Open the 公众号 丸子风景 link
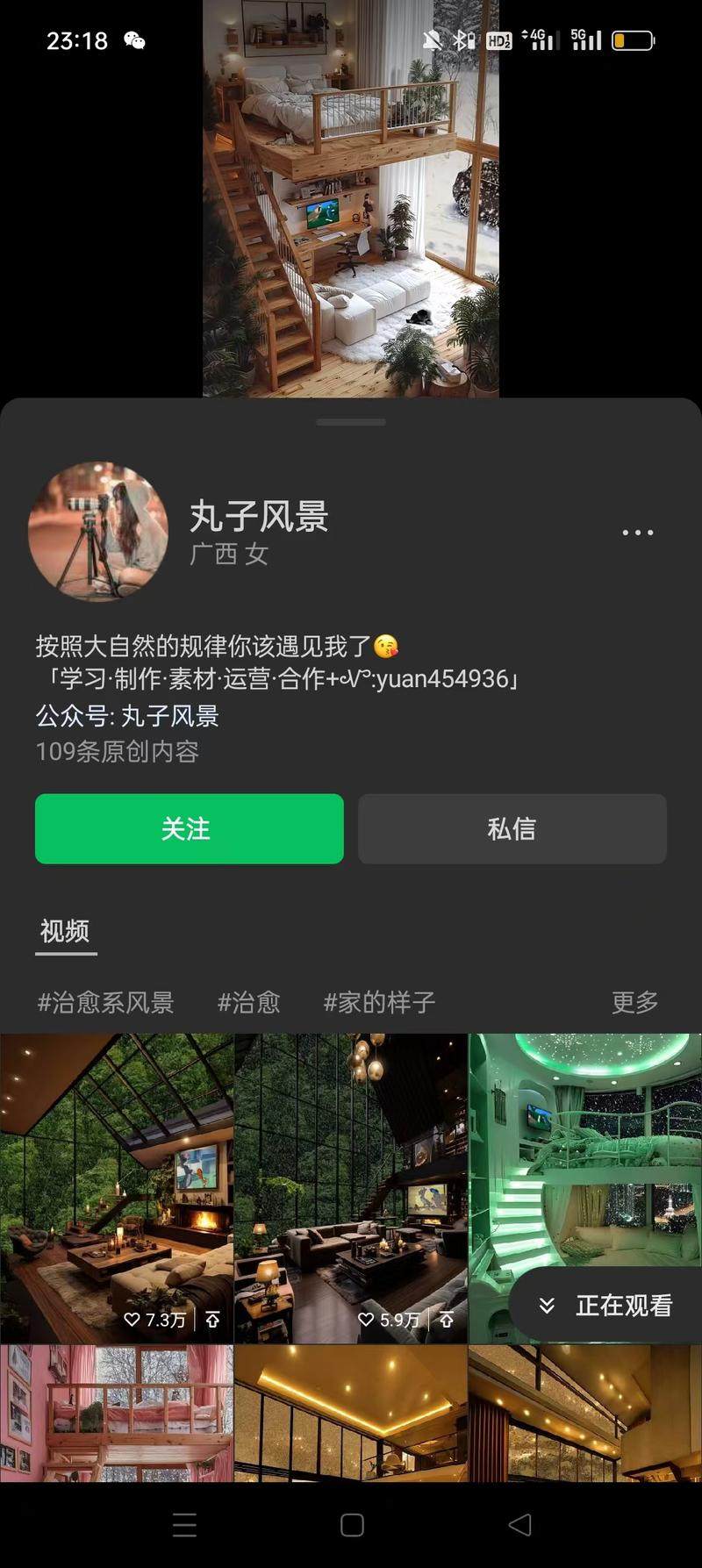The height and width of the screenshot is (1568, 702). point(168,716)
